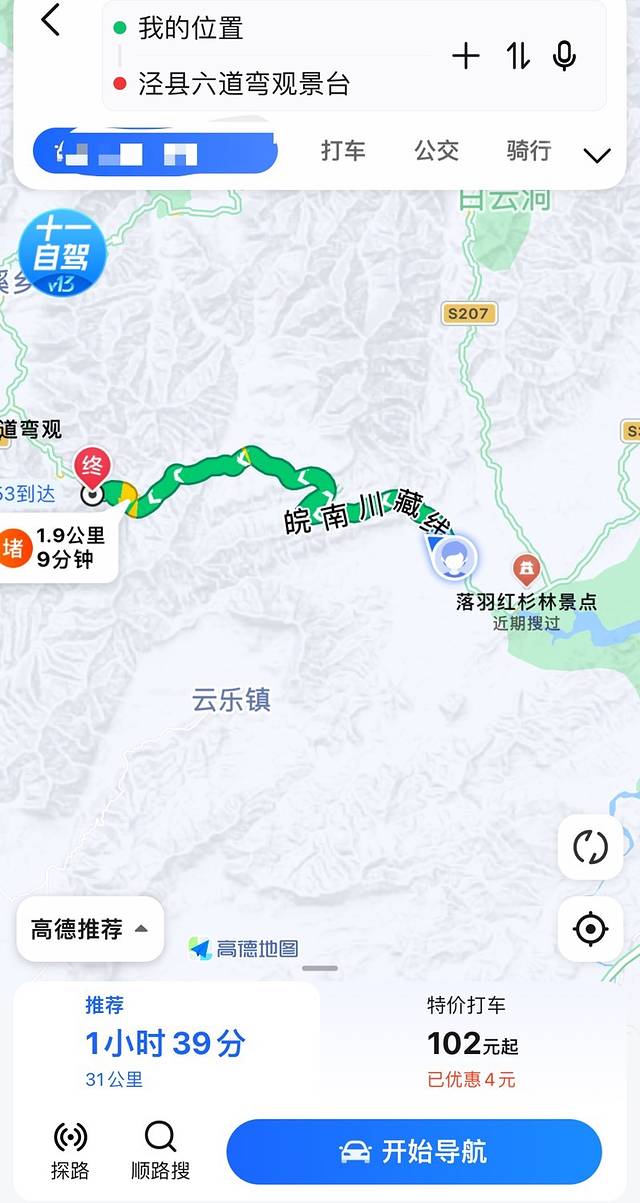This screenshot has height=1203, width=640.
Task: Activate voice input microphone
Action: tap(565, 56)
